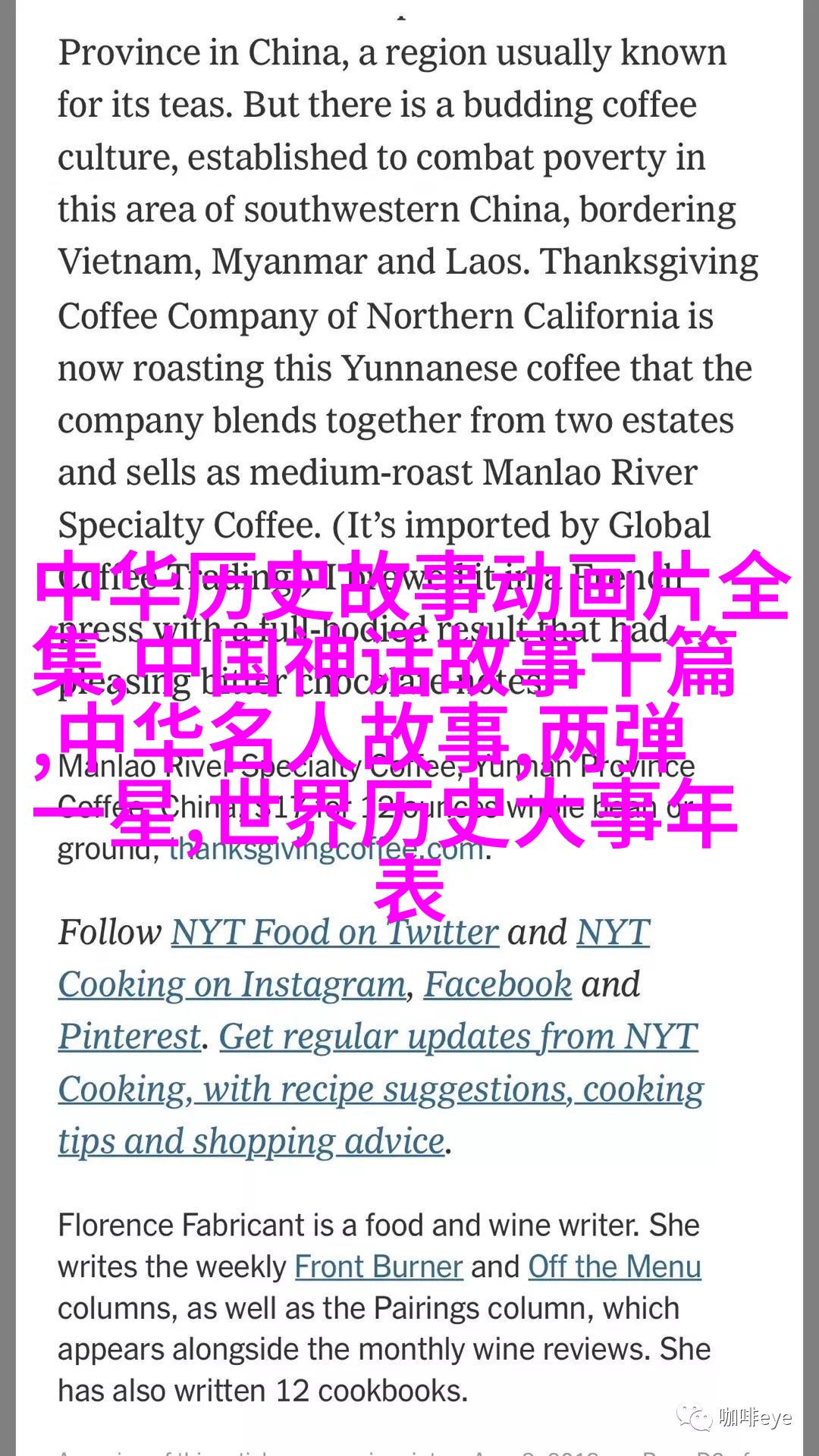Visit the thanksgivingcoffee.com link
This screenshot has height=1456, width=819.
tap(326, 849)
